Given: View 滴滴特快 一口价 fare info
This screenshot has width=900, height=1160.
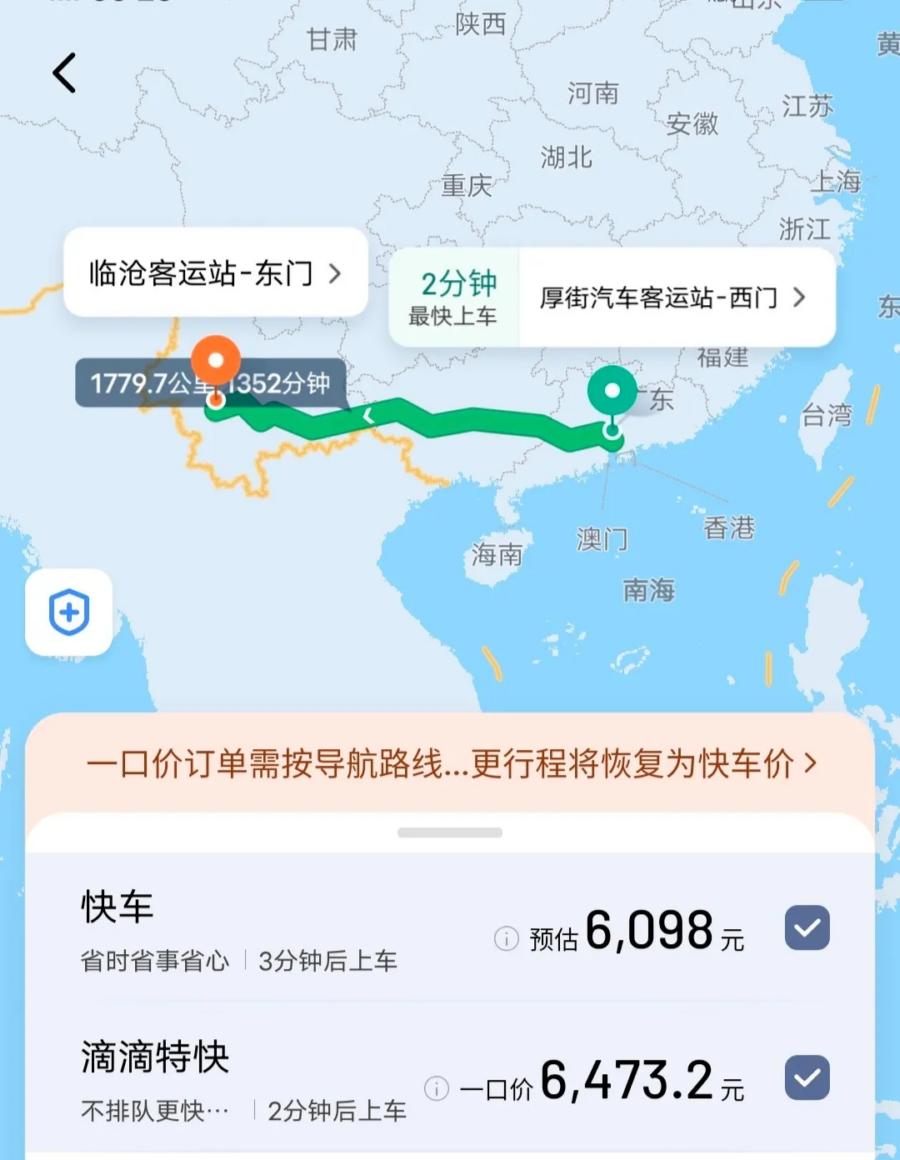Looking at the screenshot, I should click(437, 1088).
